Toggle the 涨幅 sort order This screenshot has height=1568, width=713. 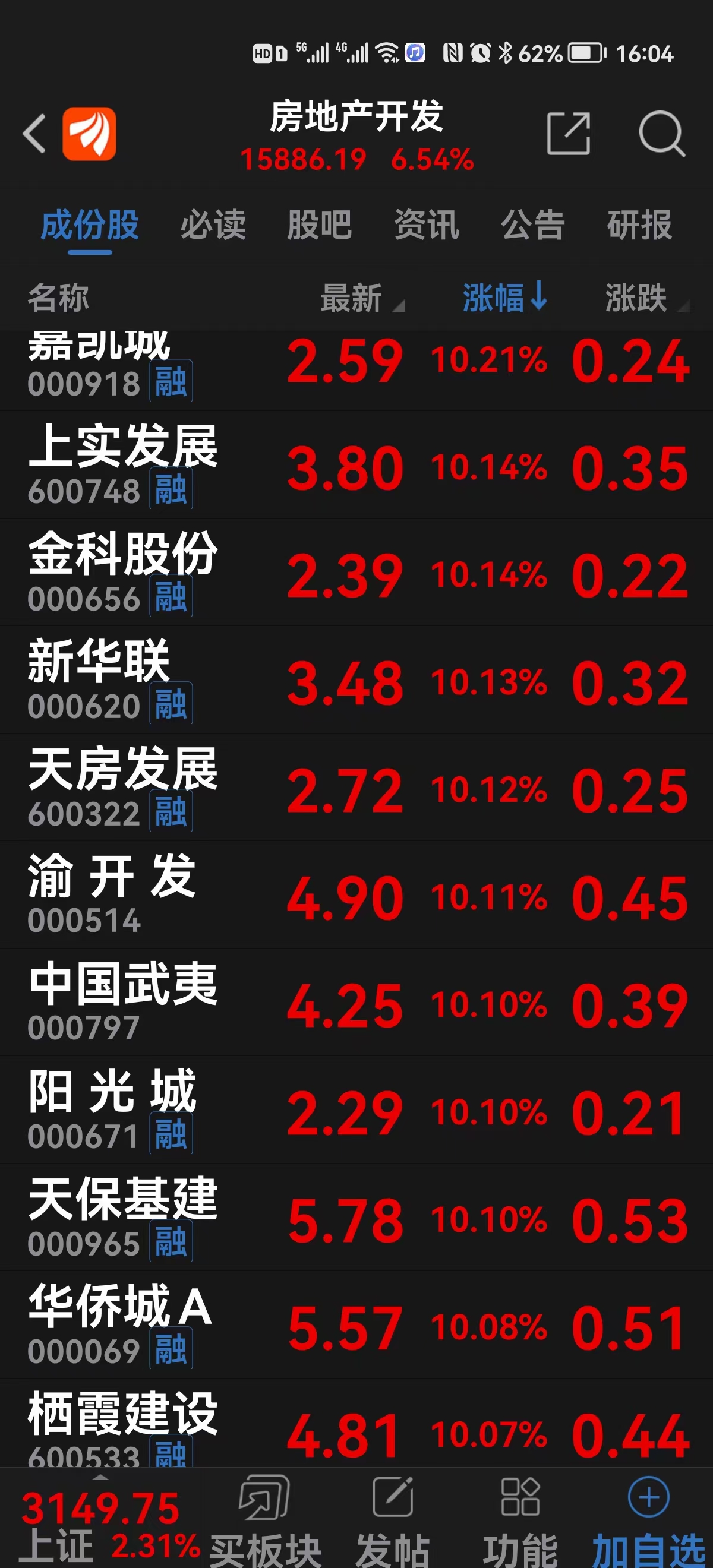tap(505, 298)
